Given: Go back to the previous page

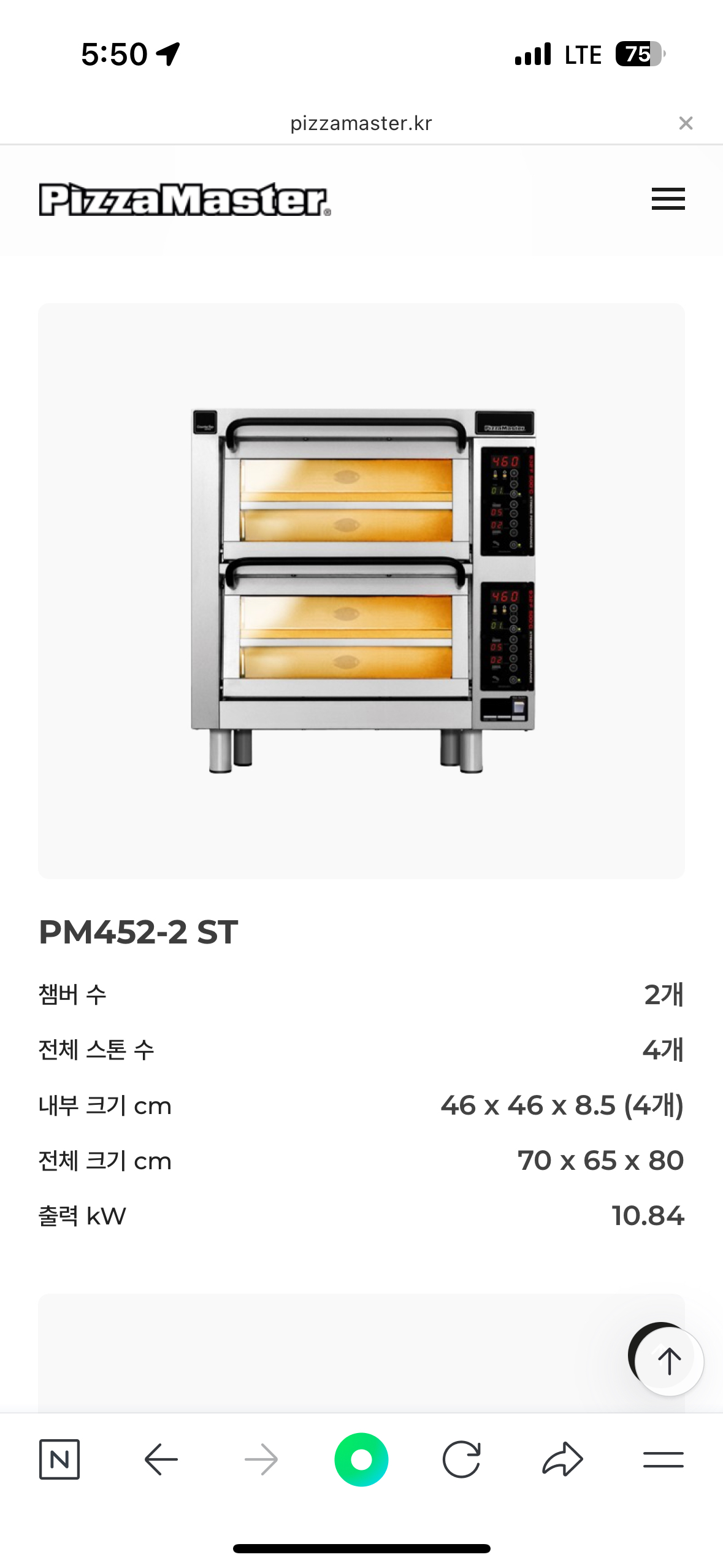Looking at the screenshot, I should pos(161,1459).
